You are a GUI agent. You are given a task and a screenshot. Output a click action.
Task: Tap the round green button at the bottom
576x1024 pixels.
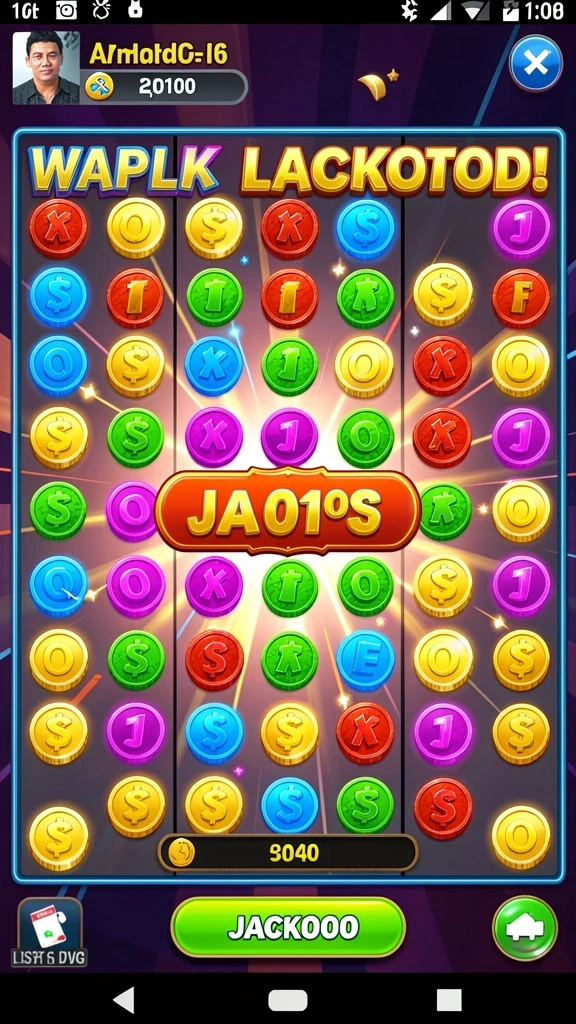click(525, 928)
